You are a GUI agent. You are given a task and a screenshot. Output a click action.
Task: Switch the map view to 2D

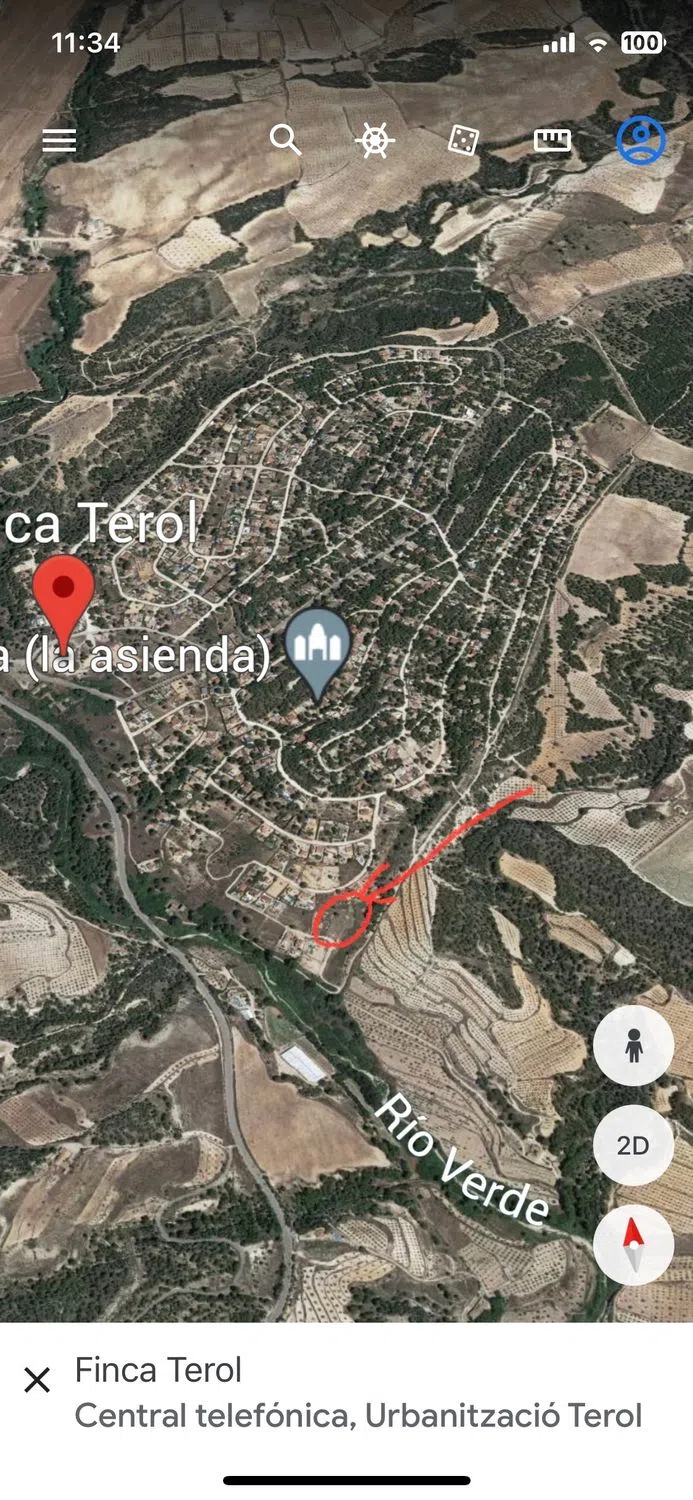pos(633,1145)
